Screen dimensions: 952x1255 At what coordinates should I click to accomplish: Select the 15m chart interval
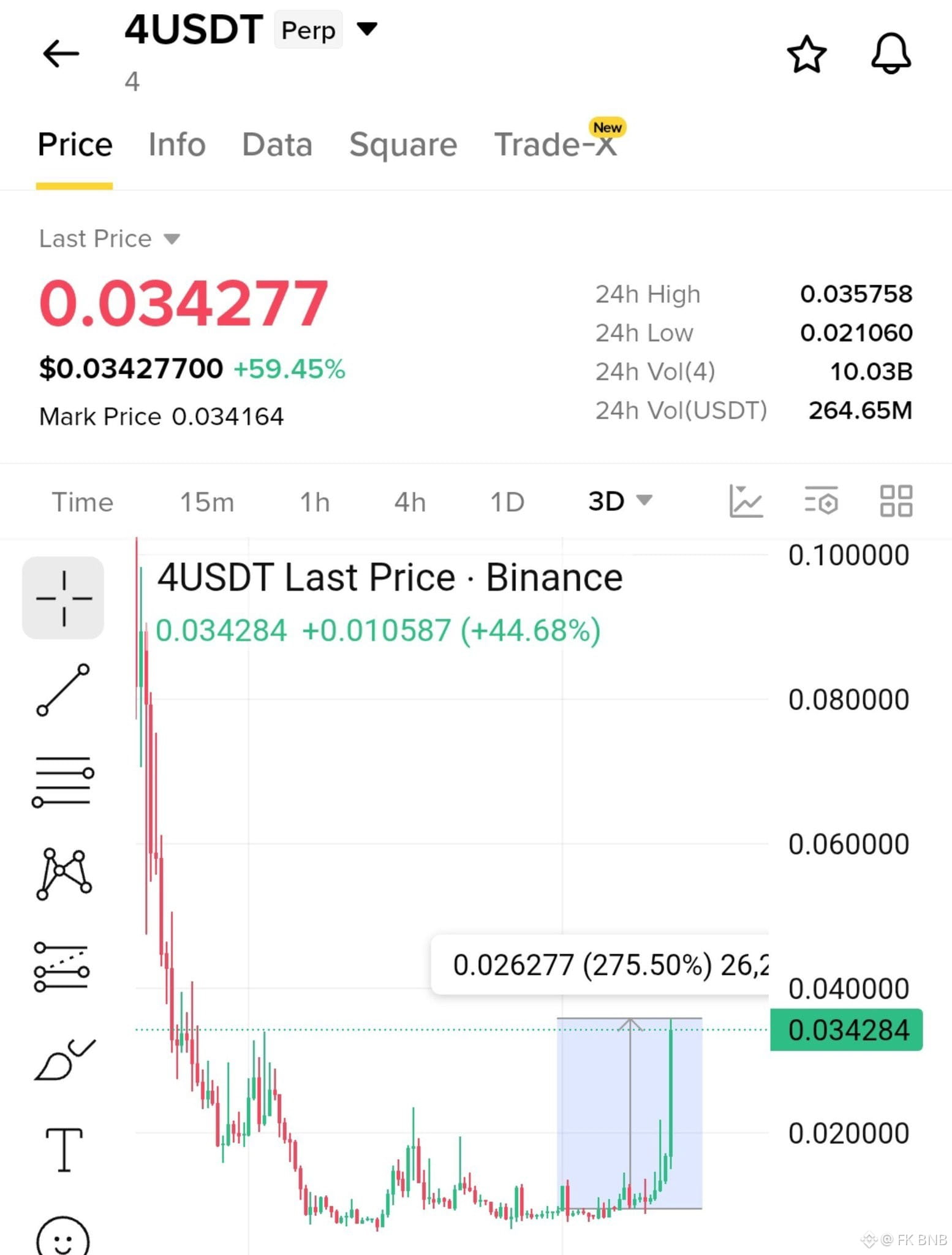click(207, 502)
